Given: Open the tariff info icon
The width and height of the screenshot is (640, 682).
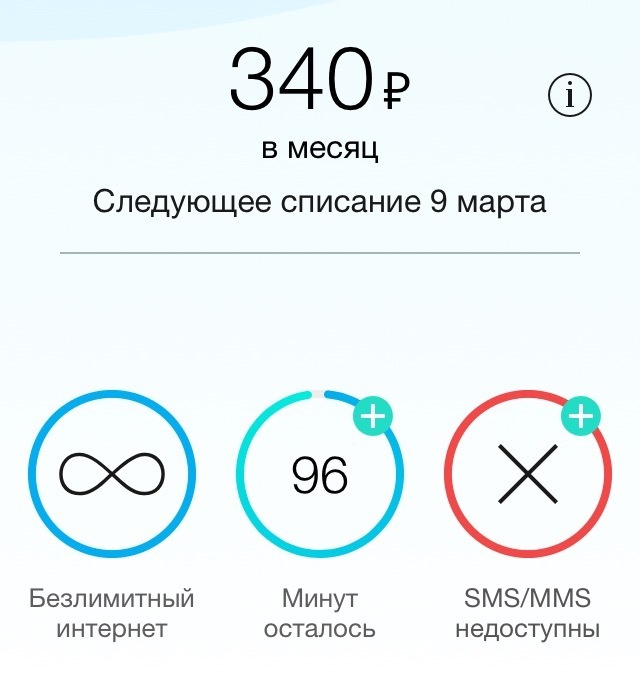Looking at the screenshot, I should point(571,95).
